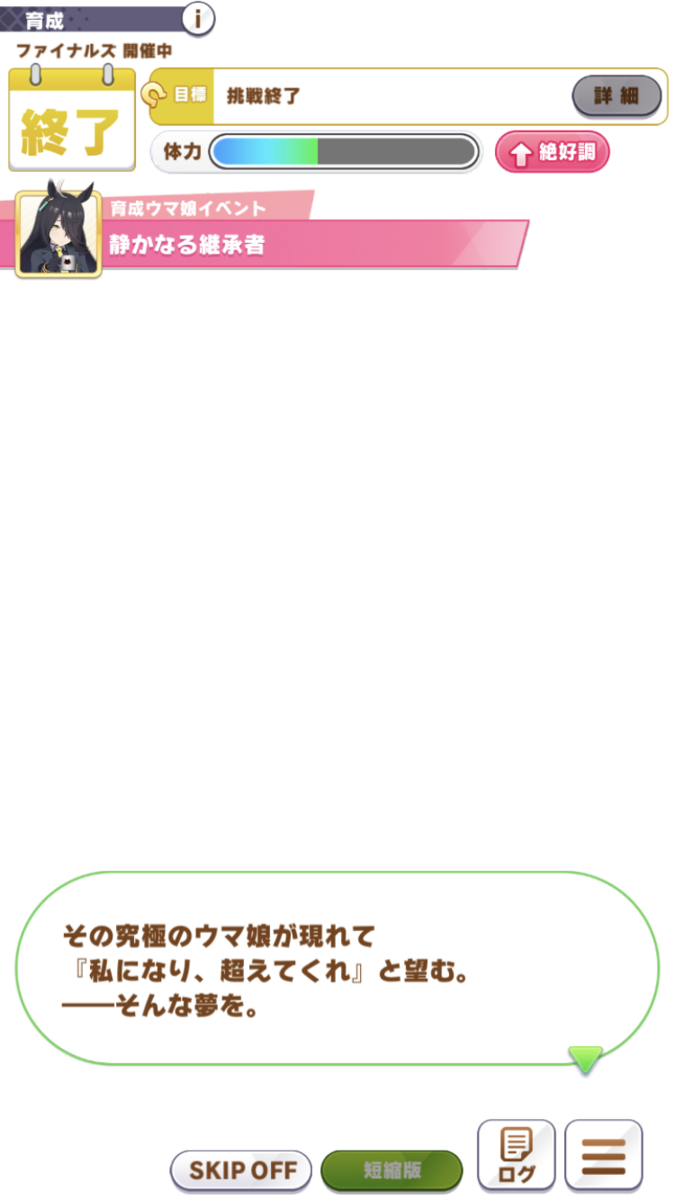Select the 短縮版 shortened version button

pos(392,1169)
